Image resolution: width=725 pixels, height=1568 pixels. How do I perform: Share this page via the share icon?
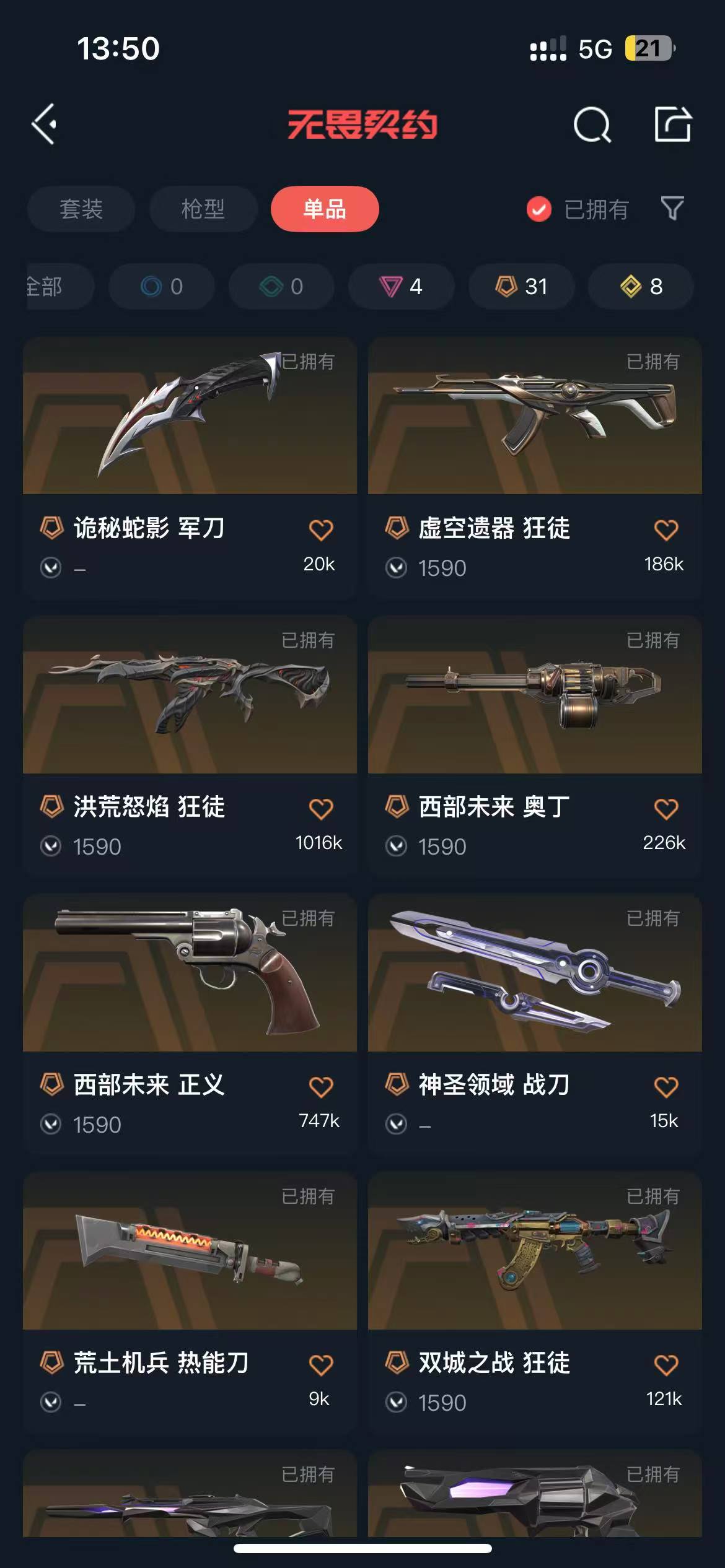pyautogui.click(x=673, y=124)
